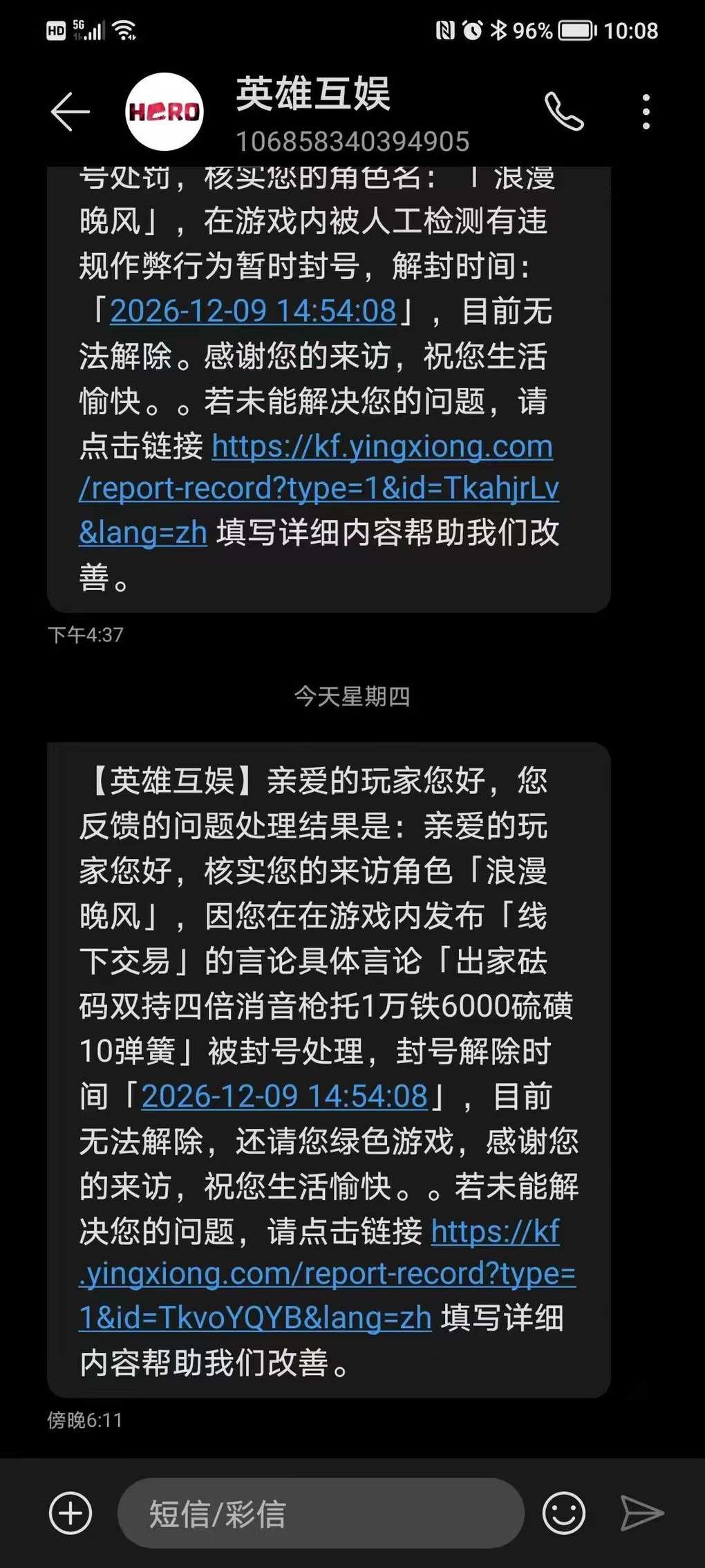Open the report-record link with id TkahjrLv
705x1568 pixels.
[318, 489]
